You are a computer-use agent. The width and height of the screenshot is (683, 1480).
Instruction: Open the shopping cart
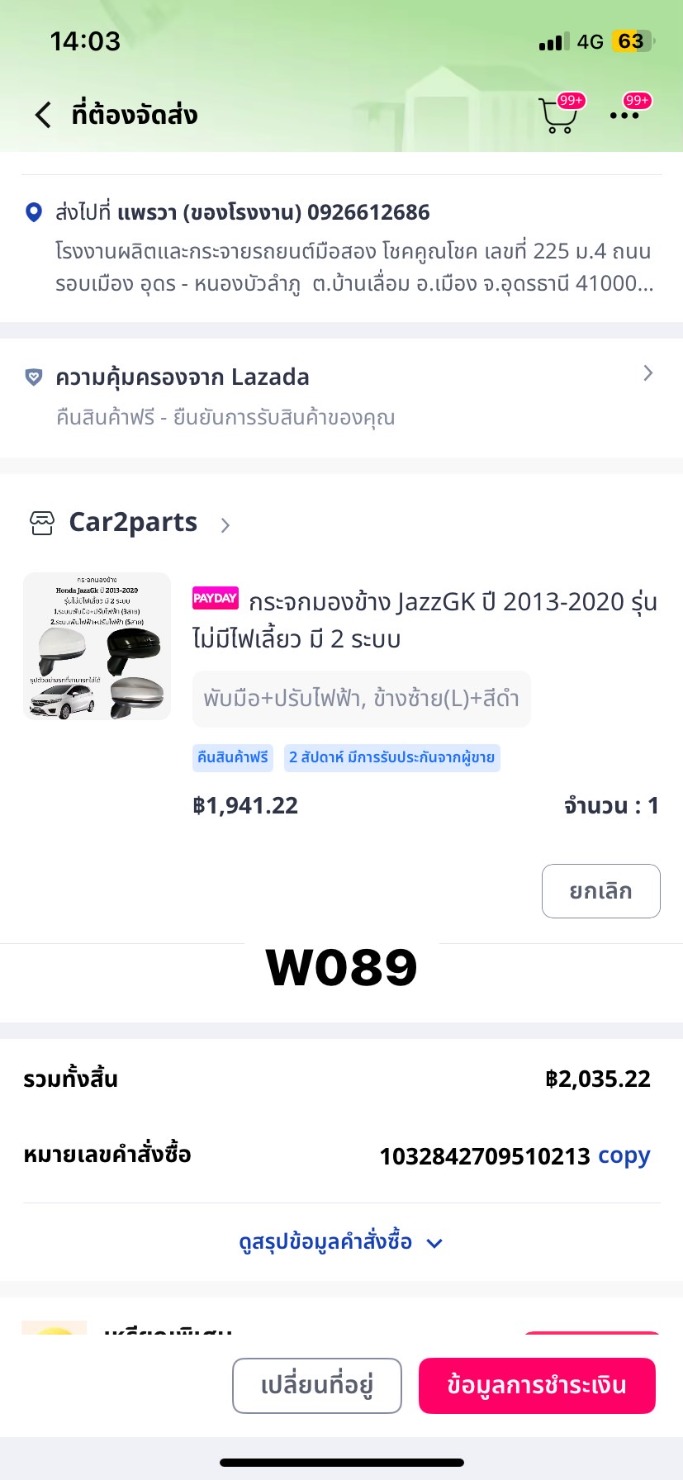[558, 116]
